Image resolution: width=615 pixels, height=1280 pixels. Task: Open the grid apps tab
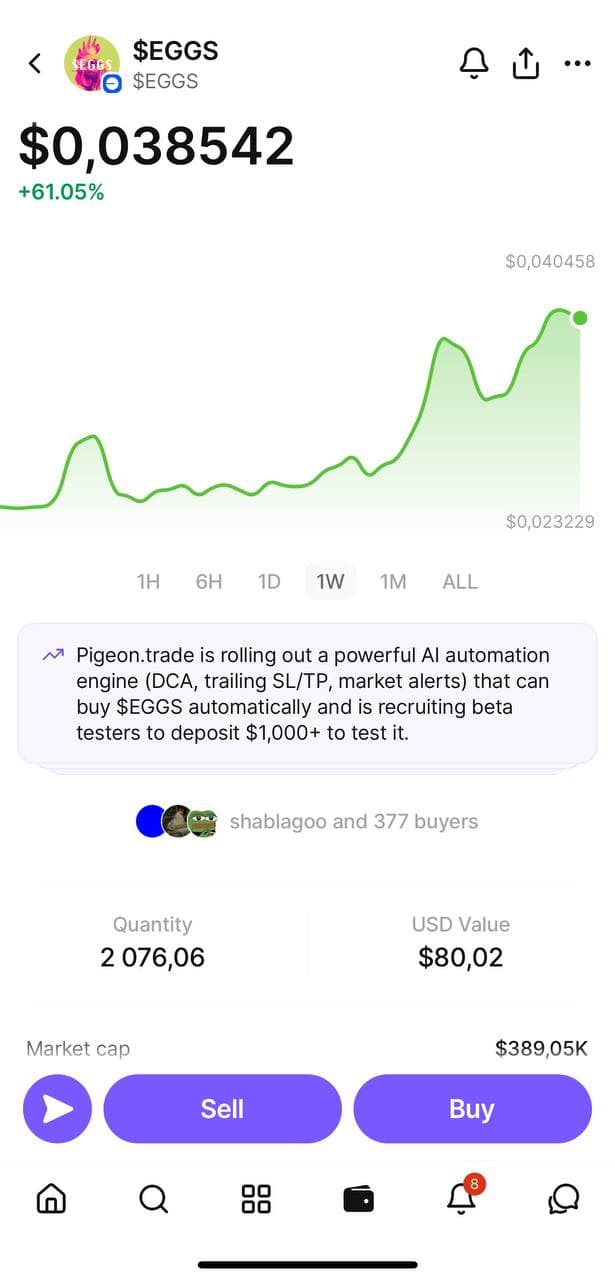pyautogui.click(x=256, y=1198)
